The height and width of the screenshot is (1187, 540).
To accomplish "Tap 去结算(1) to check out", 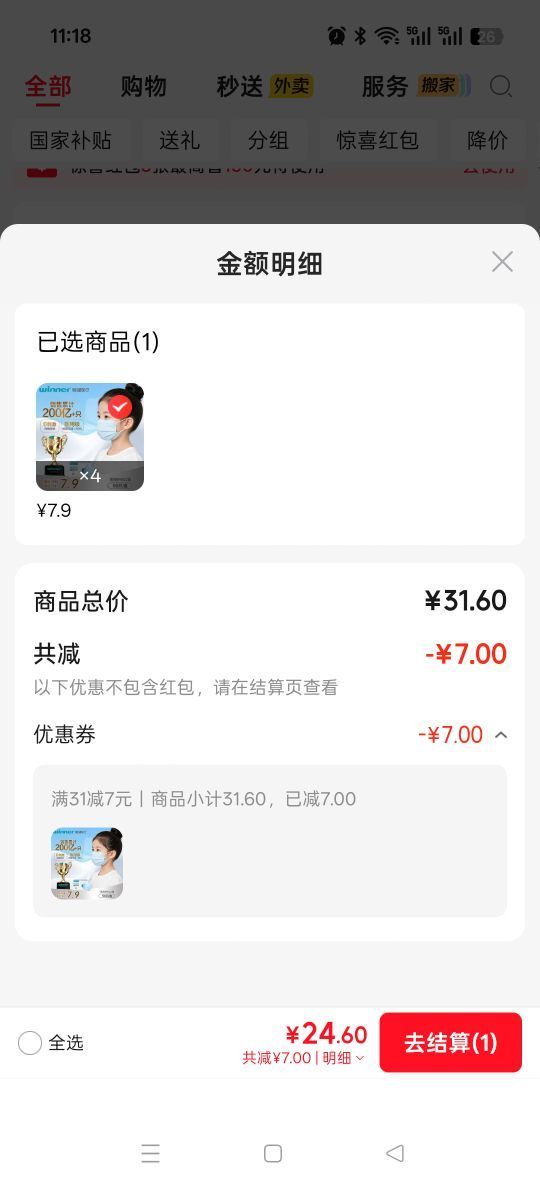I will [451, 1042].
